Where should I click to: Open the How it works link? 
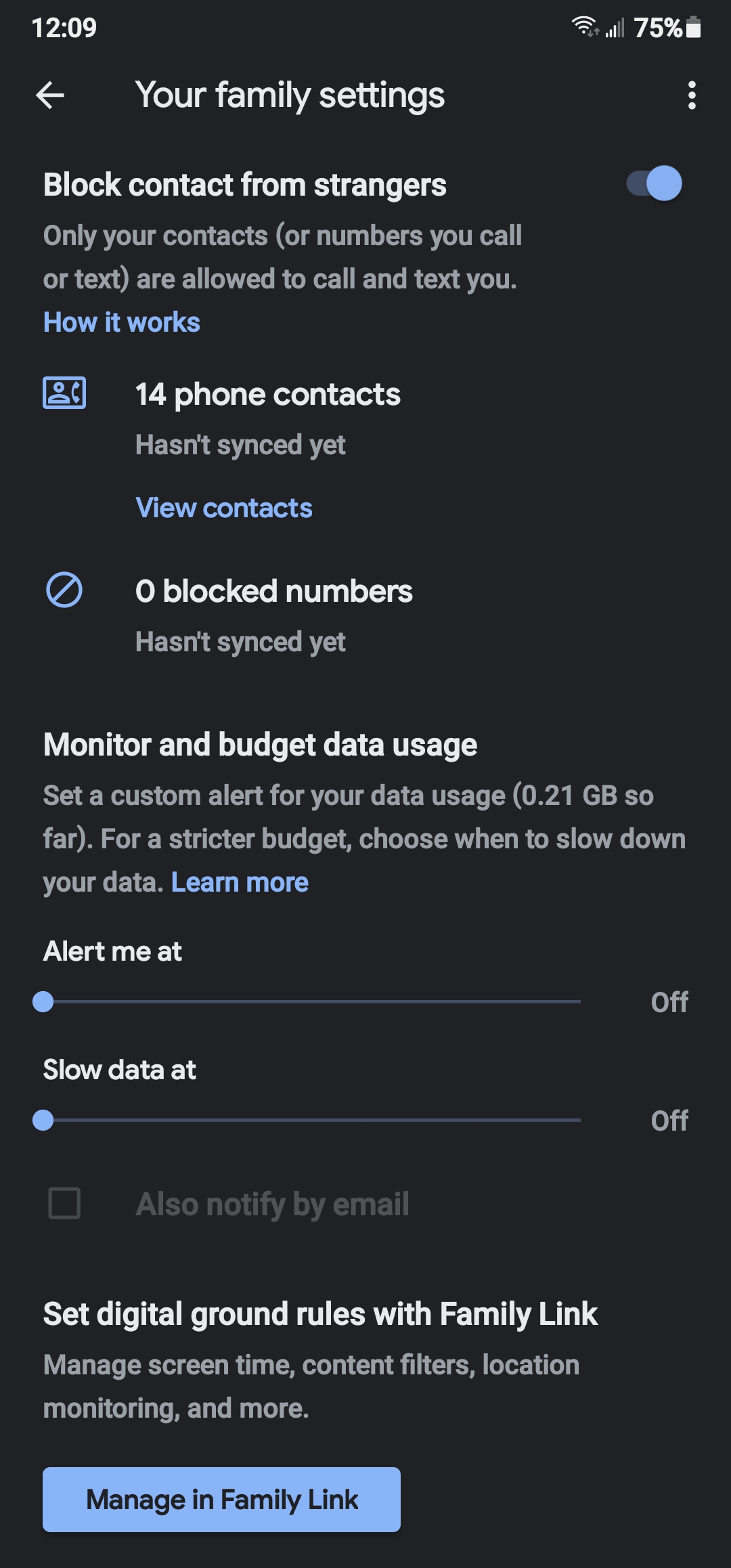tap(122, 322)
